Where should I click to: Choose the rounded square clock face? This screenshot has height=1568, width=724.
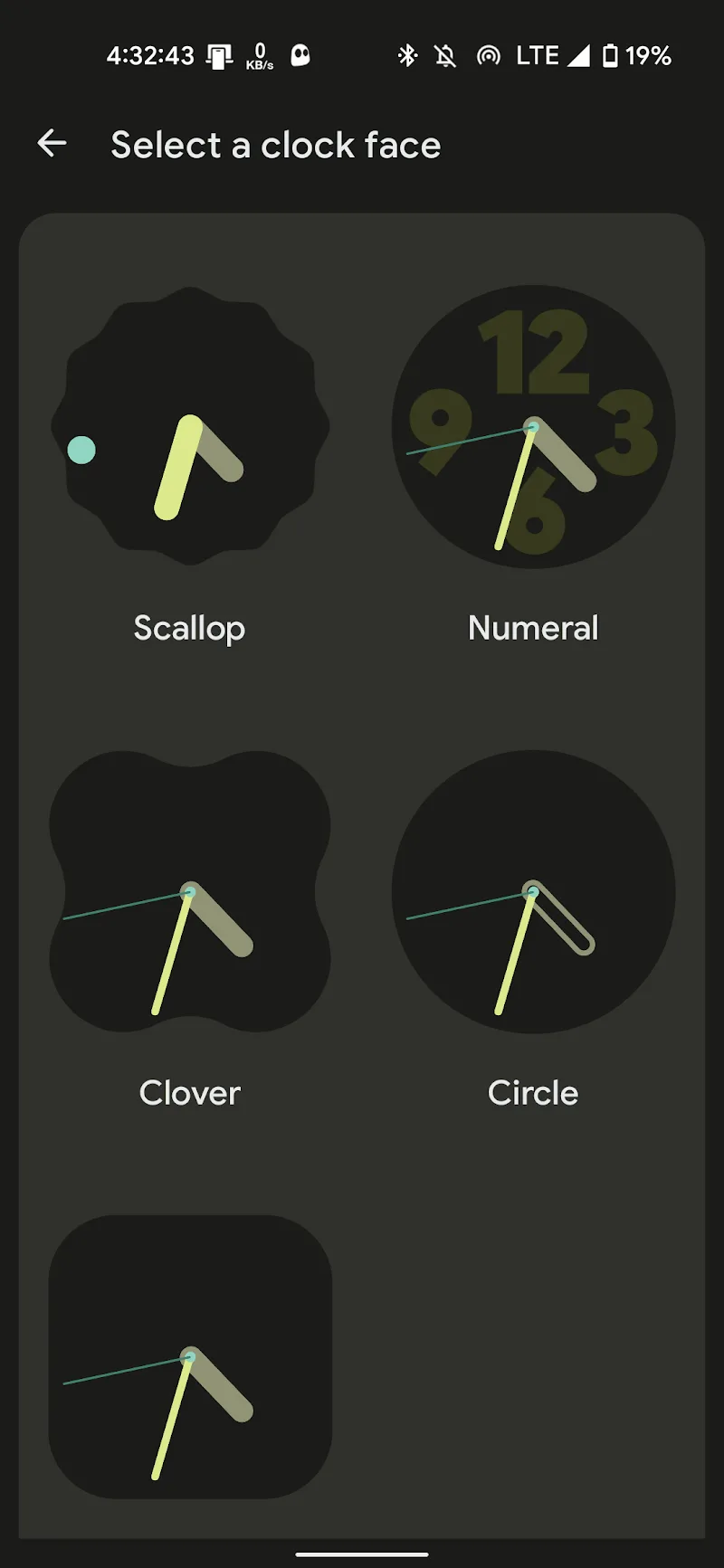(190, 1356)
